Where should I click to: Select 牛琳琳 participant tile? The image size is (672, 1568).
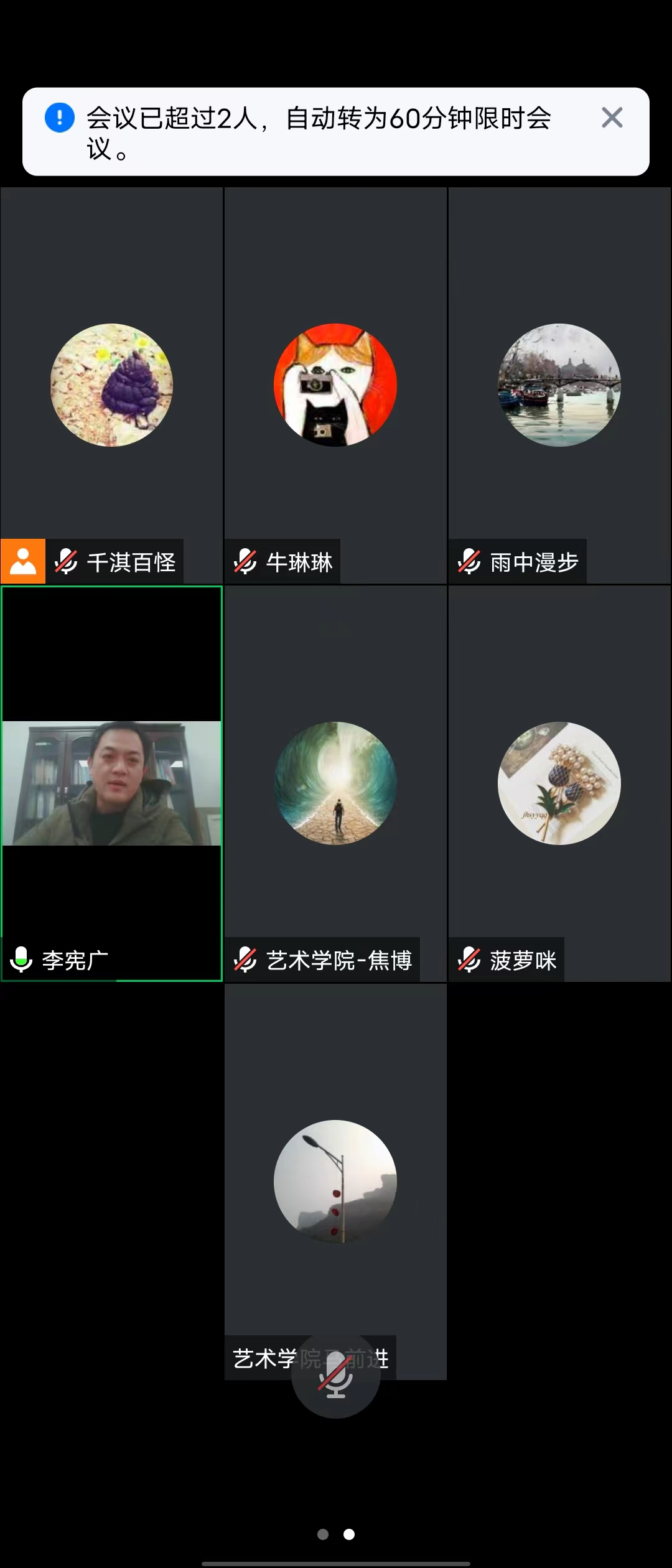point(335,386)
